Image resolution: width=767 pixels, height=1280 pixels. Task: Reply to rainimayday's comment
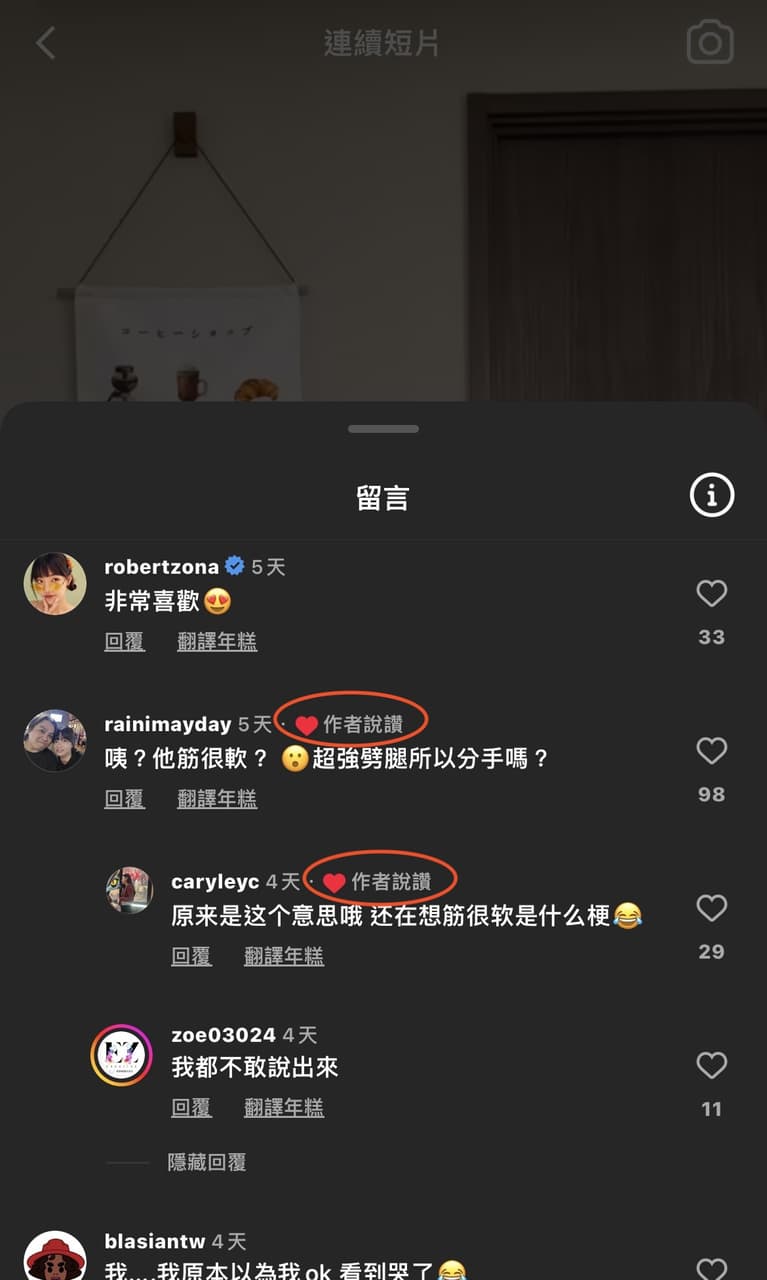point(124,799)
